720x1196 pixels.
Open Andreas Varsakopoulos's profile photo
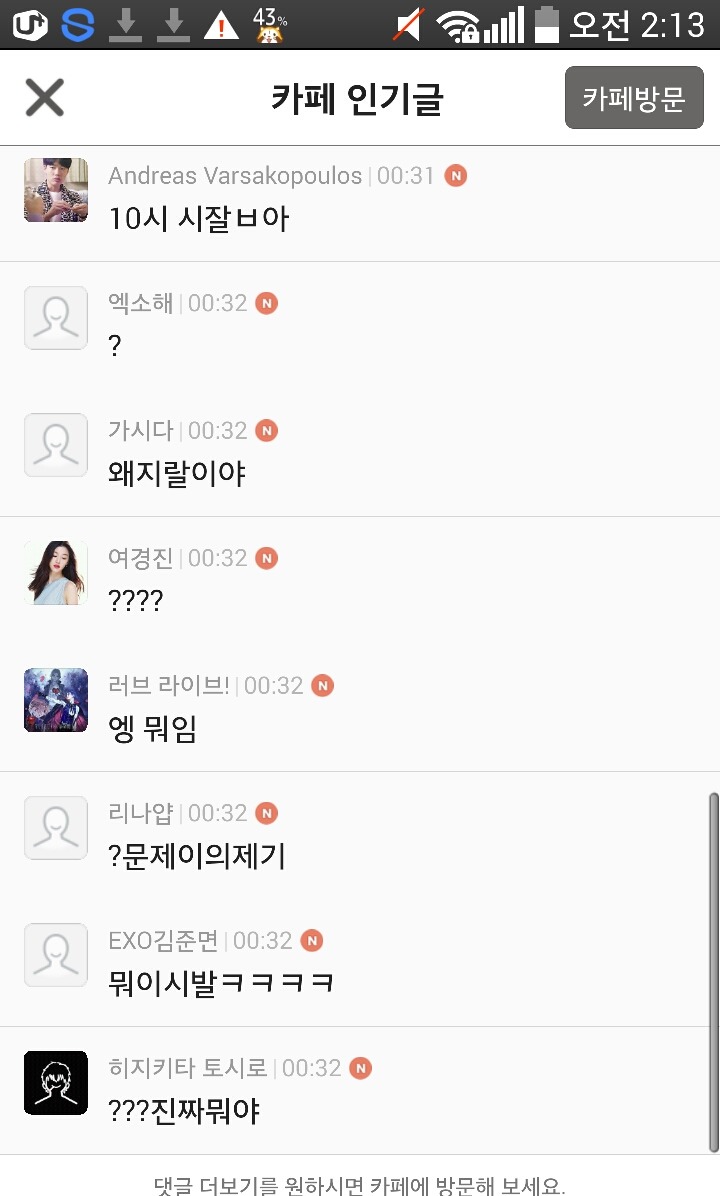[55, 189]
